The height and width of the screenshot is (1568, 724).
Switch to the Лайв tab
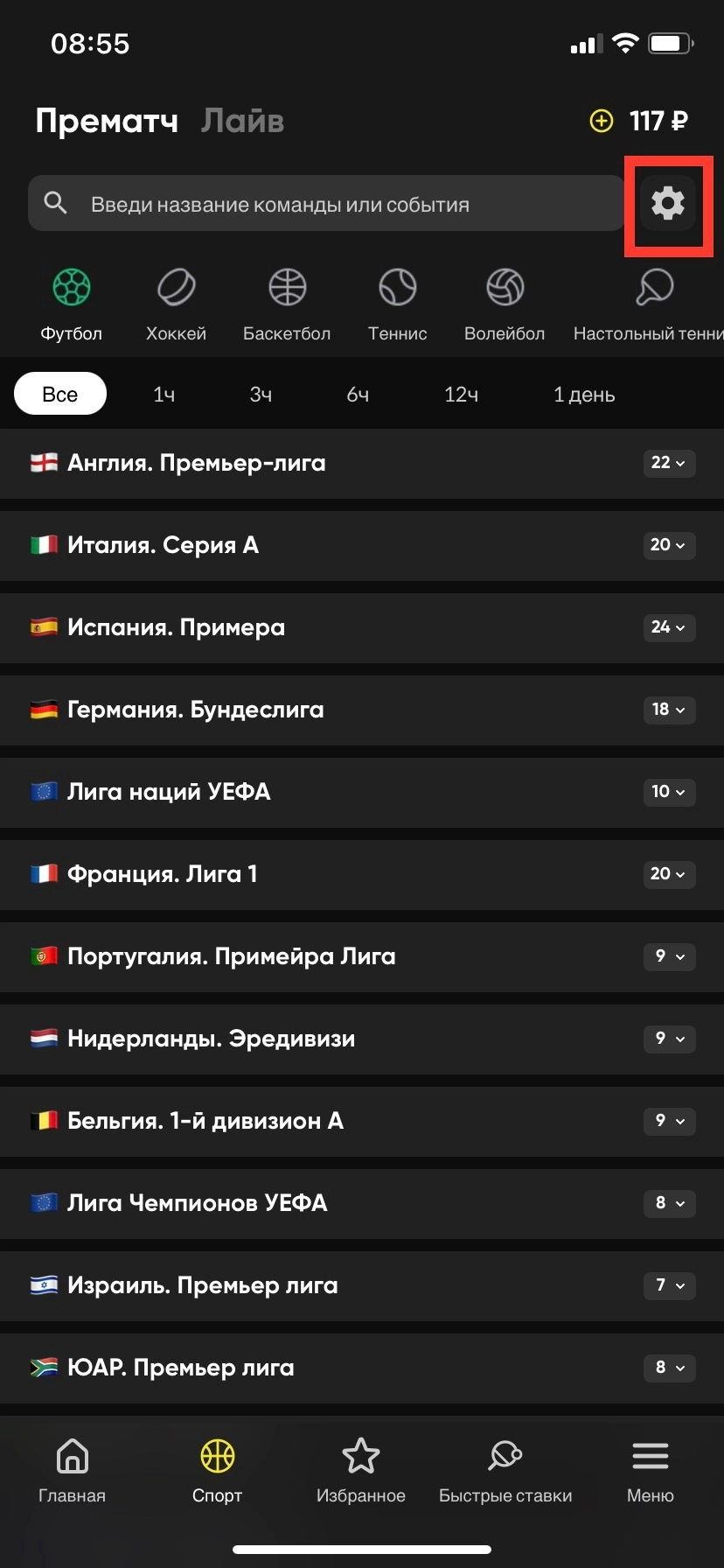242,121
